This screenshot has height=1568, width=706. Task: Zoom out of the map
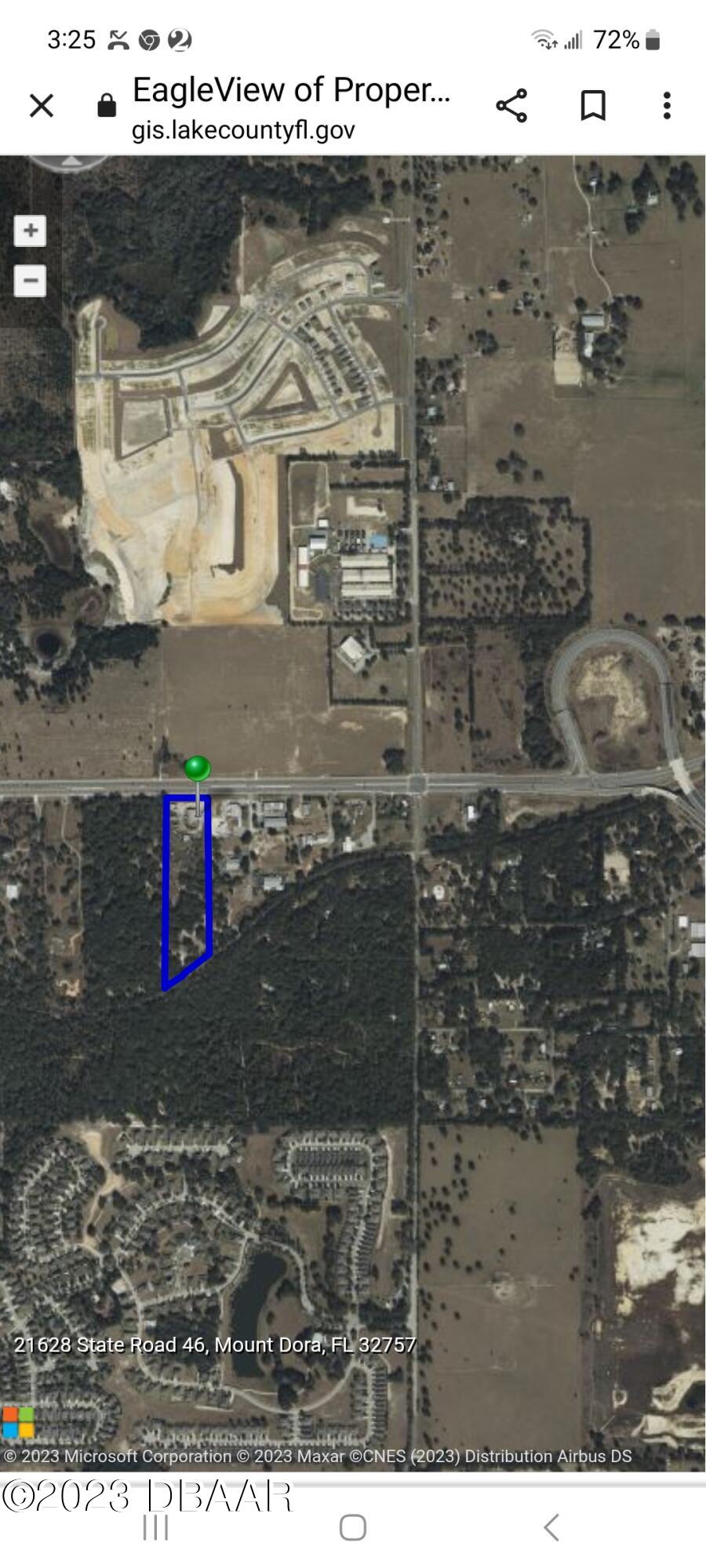point(31,281)
